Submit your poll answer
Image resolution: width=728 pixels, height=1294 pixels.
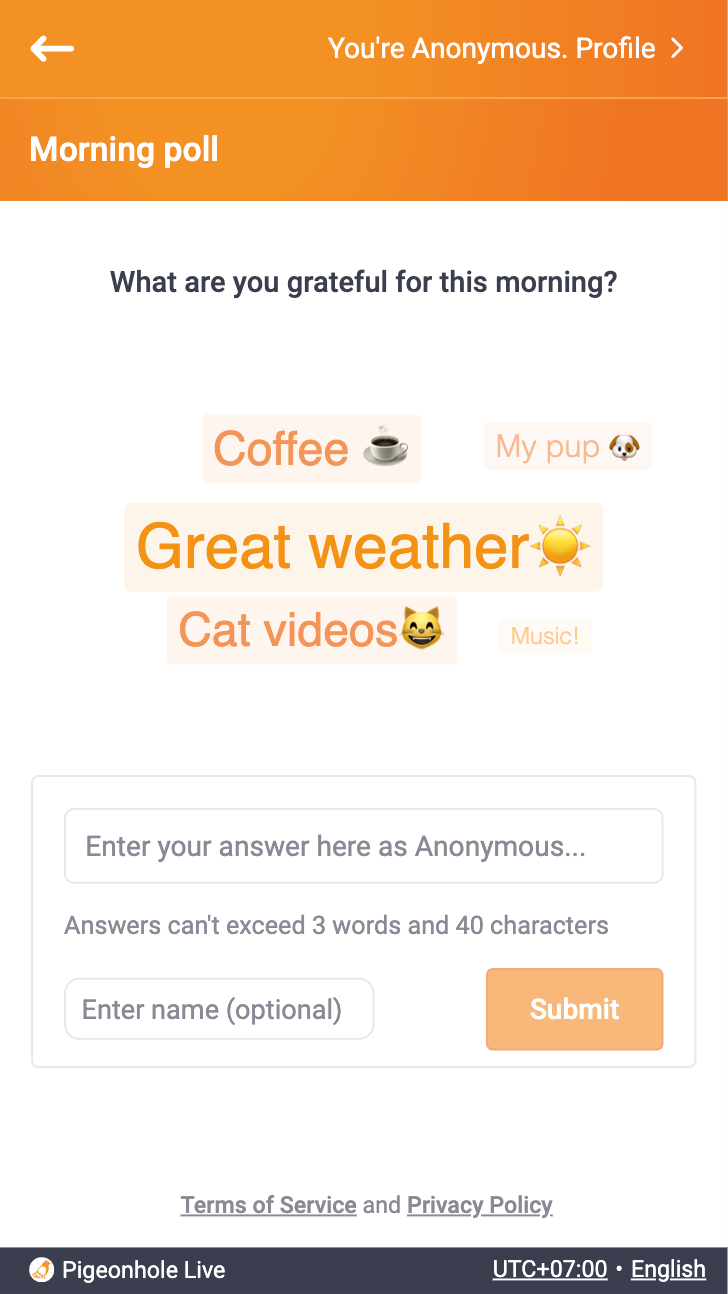[575, 1009]
